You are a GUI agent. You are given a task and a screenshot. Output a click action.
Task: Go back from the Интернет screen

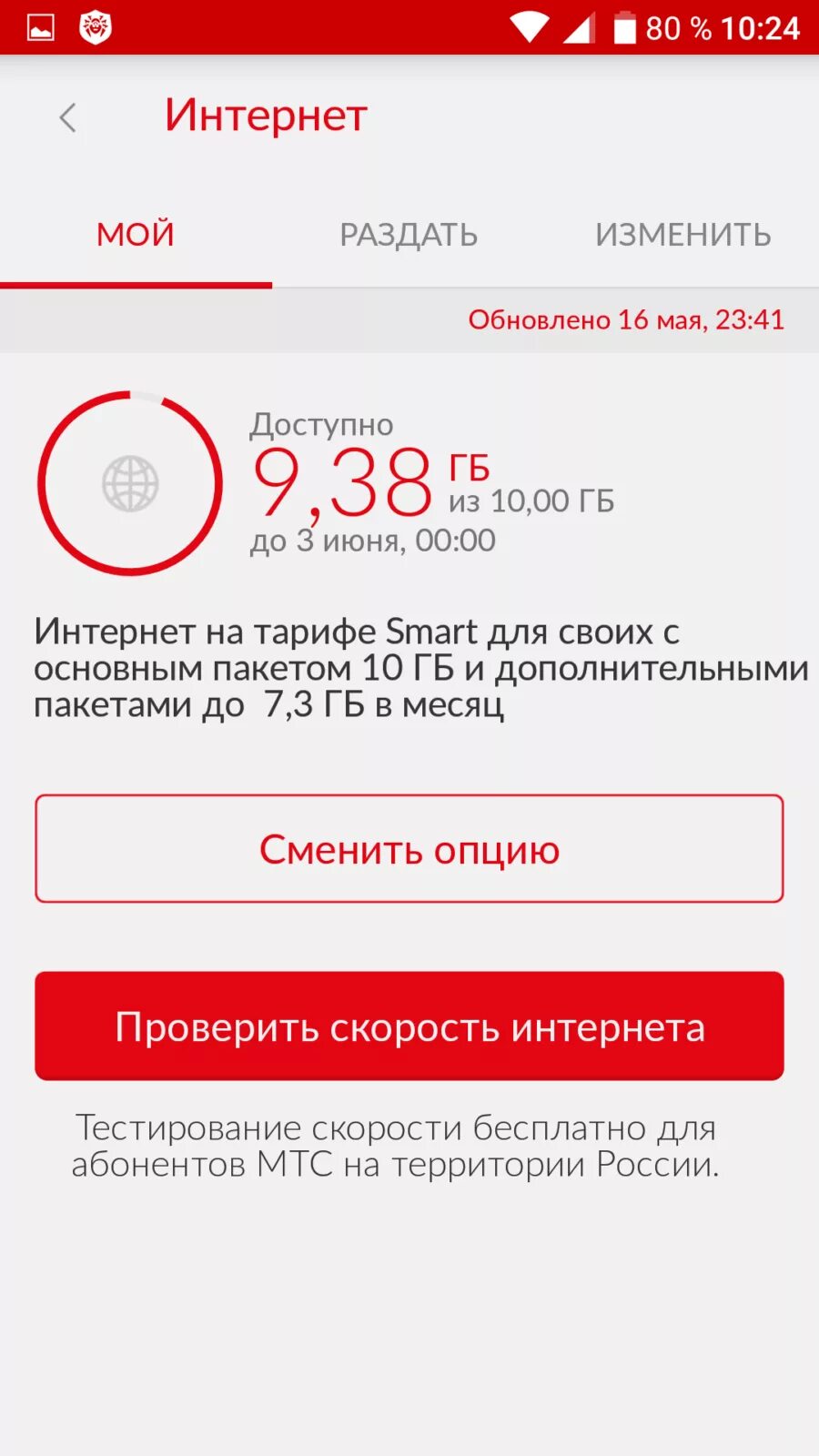(x=68, y=117)
